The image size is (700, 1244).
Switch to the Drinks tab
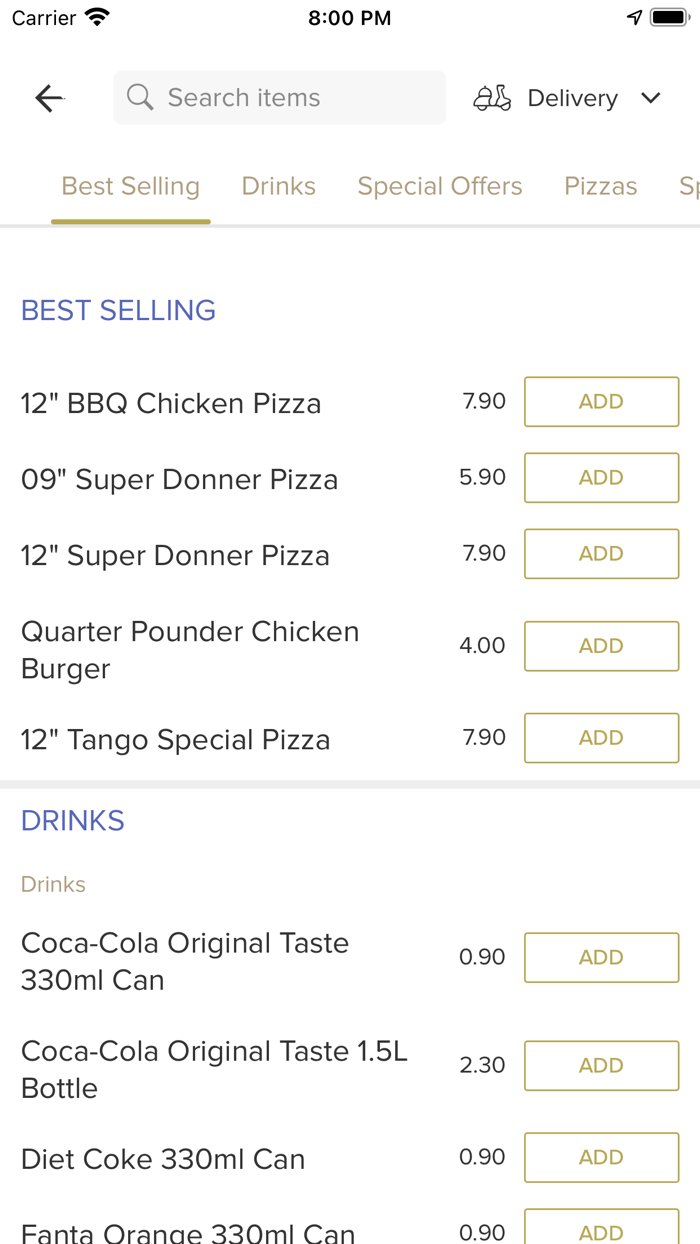pyautogui.click(x=279, y=186)
